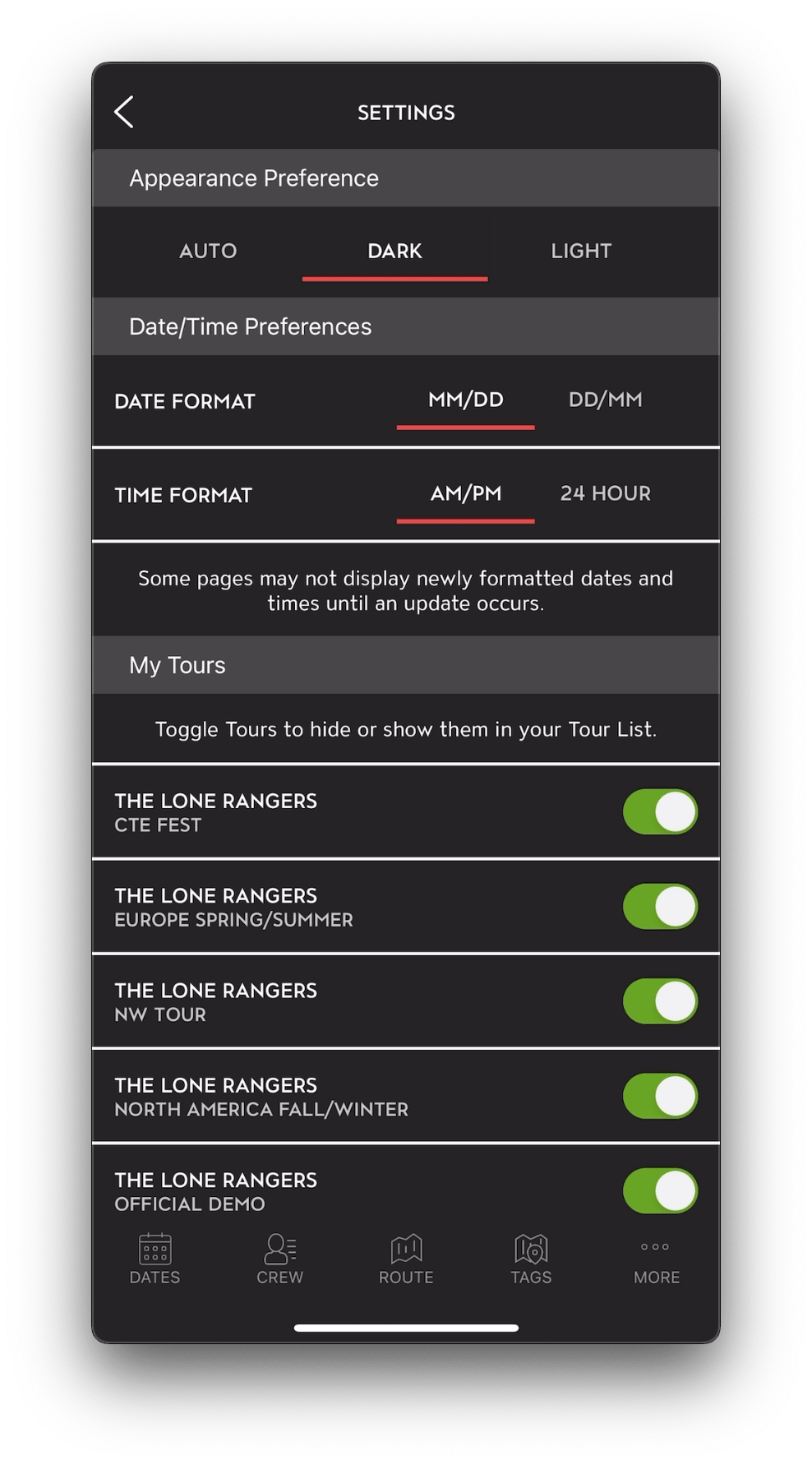
Task: Choose AM/PM time format
Action: (x=465, y=494)
